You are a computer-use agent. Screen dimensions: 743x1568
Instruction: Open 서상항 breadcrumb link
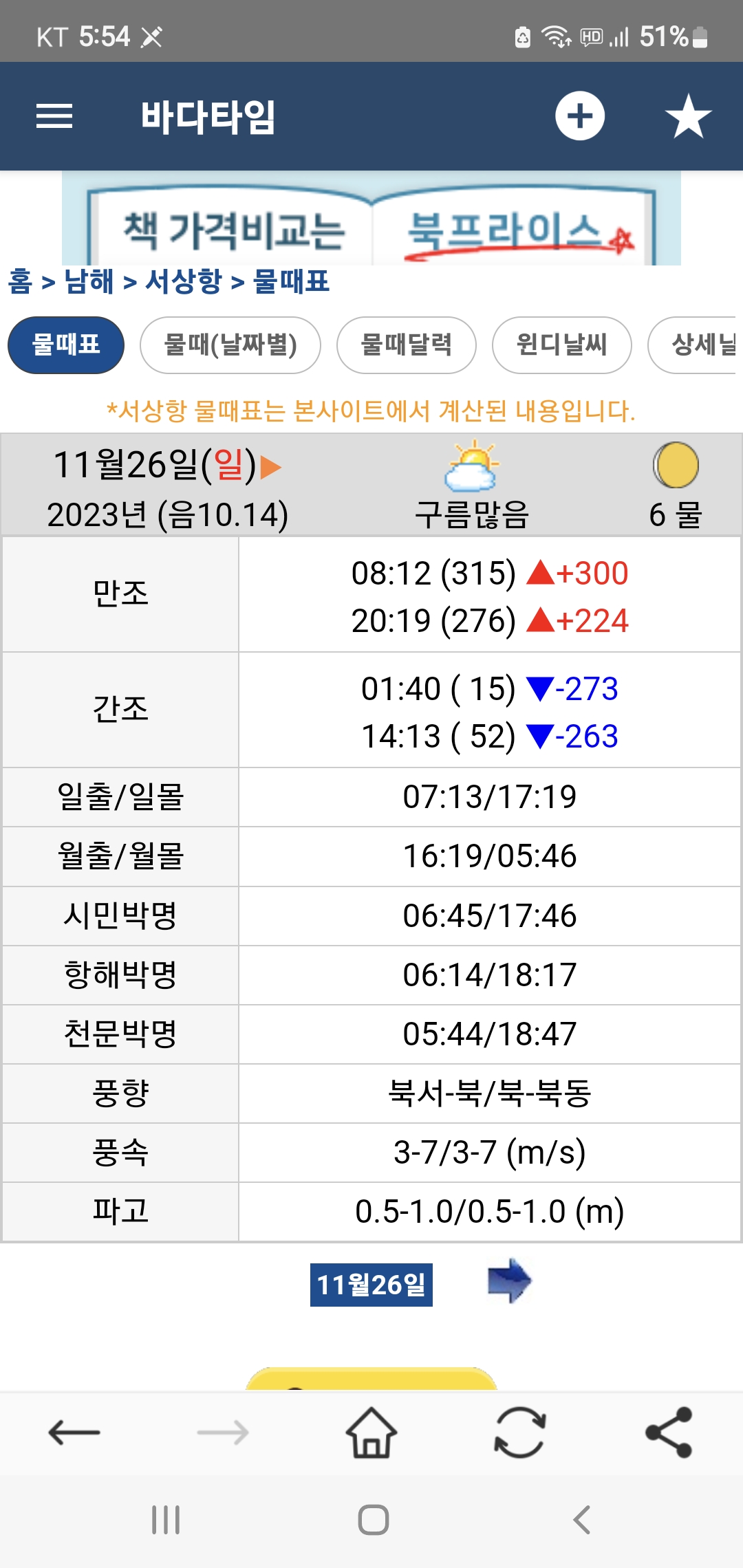click(184, 281)
